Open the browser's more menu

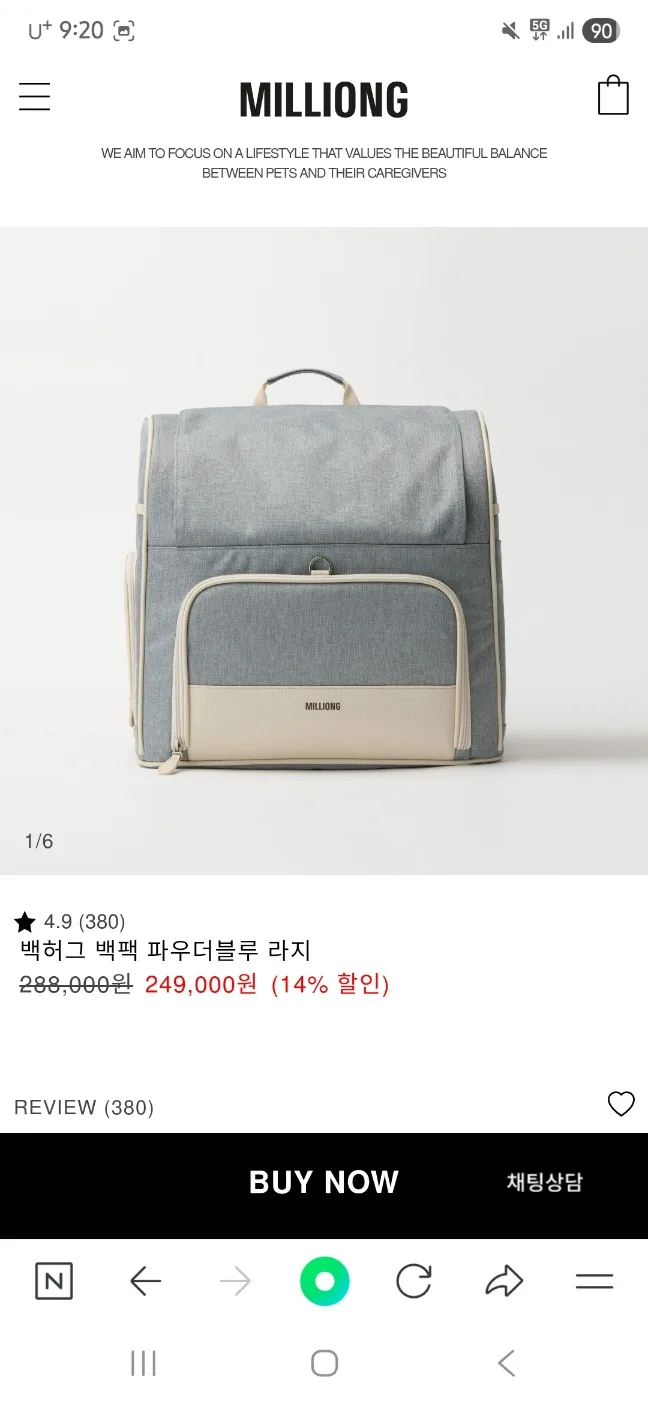[594, 1281]
